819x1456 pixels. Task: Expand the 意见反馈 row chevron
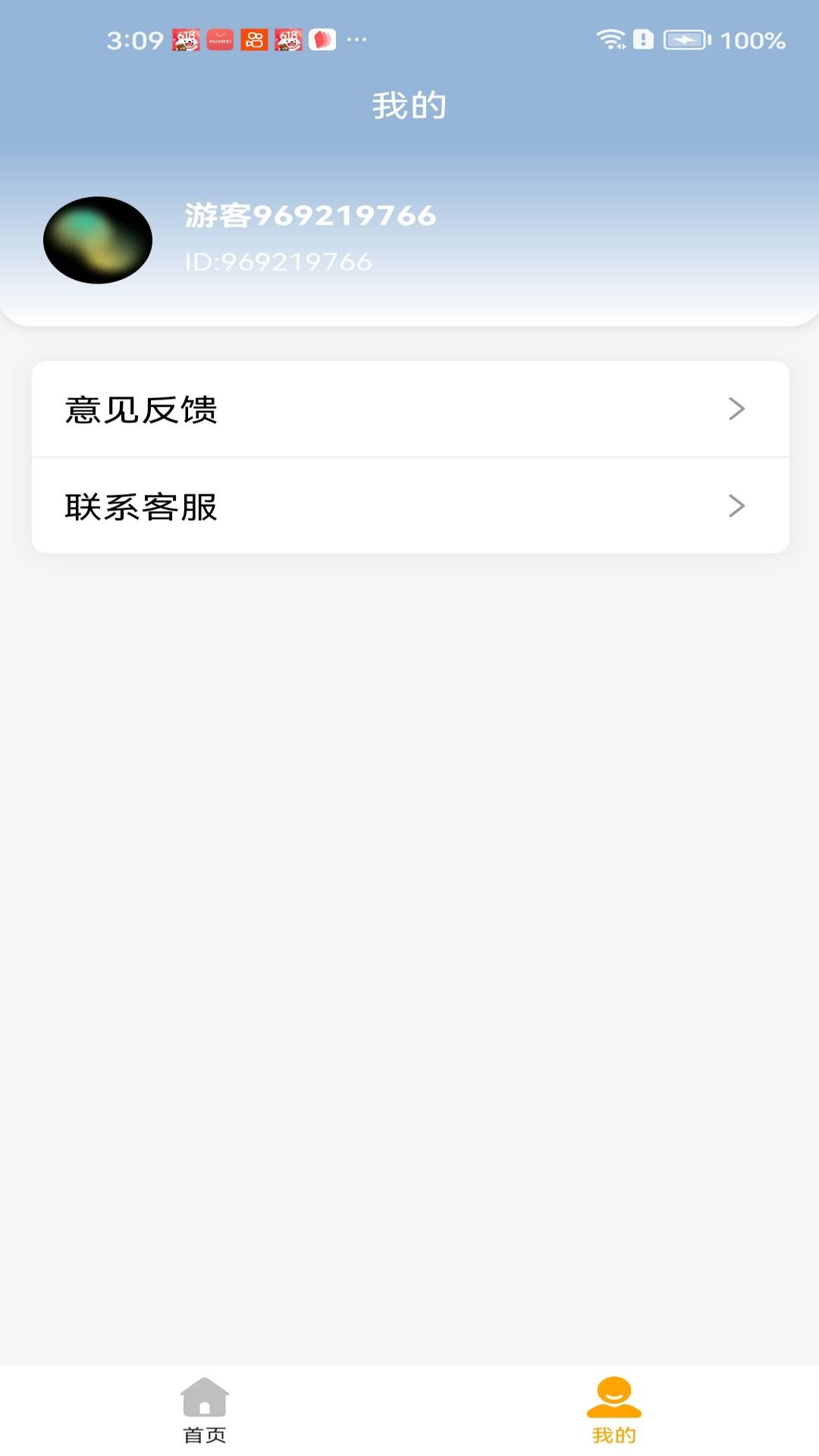tap(735, 409)
